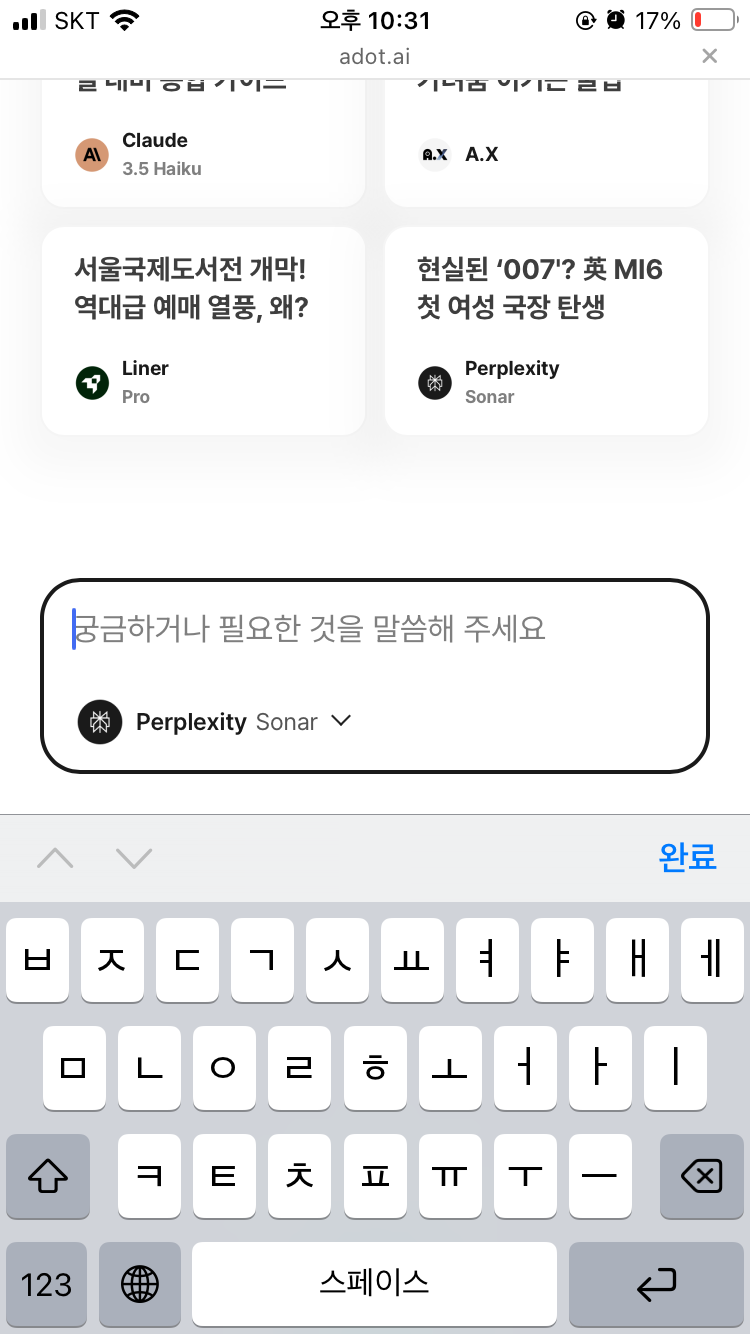Tap the A.X model icon
750x1334 pixels.
(x=434, y=155)
